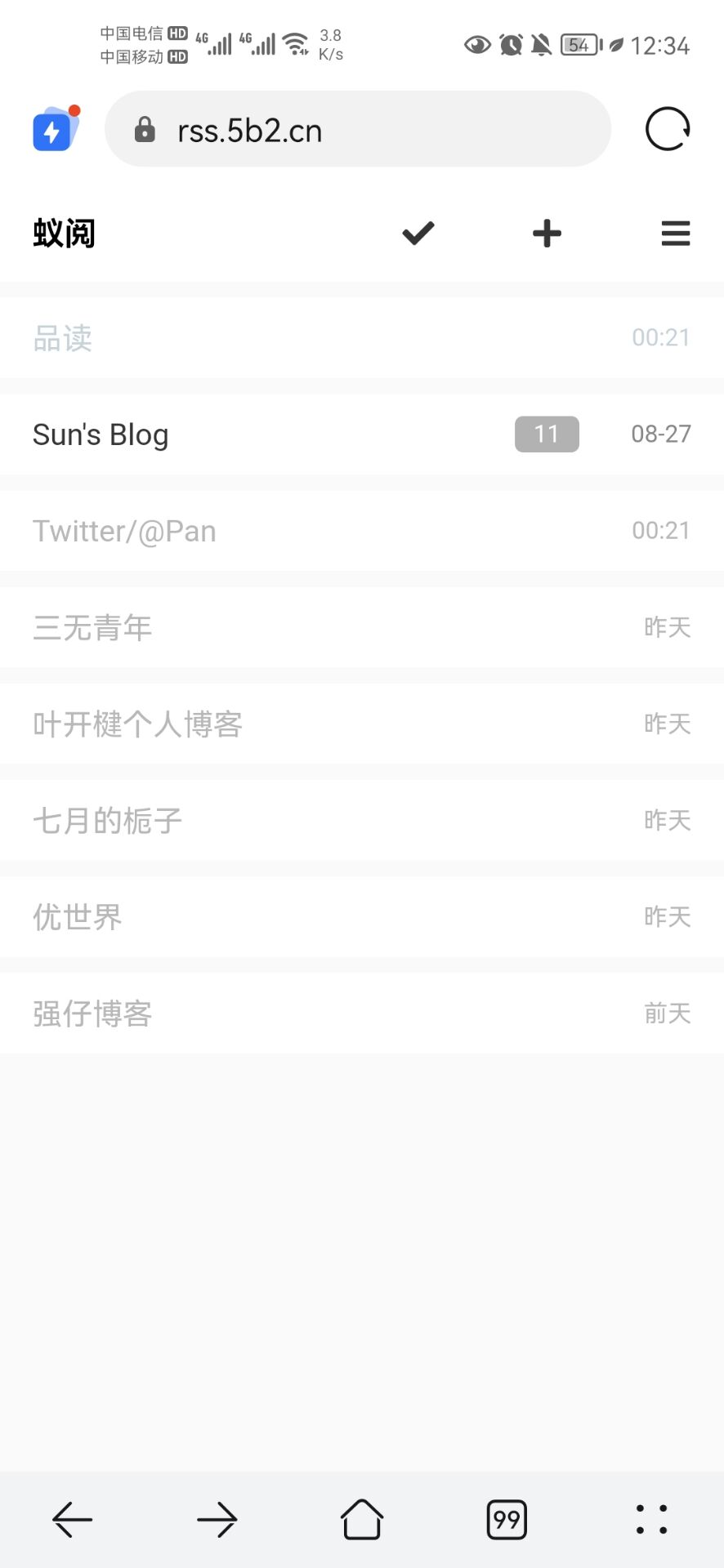Image resolution: width=724 pixels, height=1568 pixels.
Task: Tap the rss.5b2.cn address bar
Action: tap(358, 130)
